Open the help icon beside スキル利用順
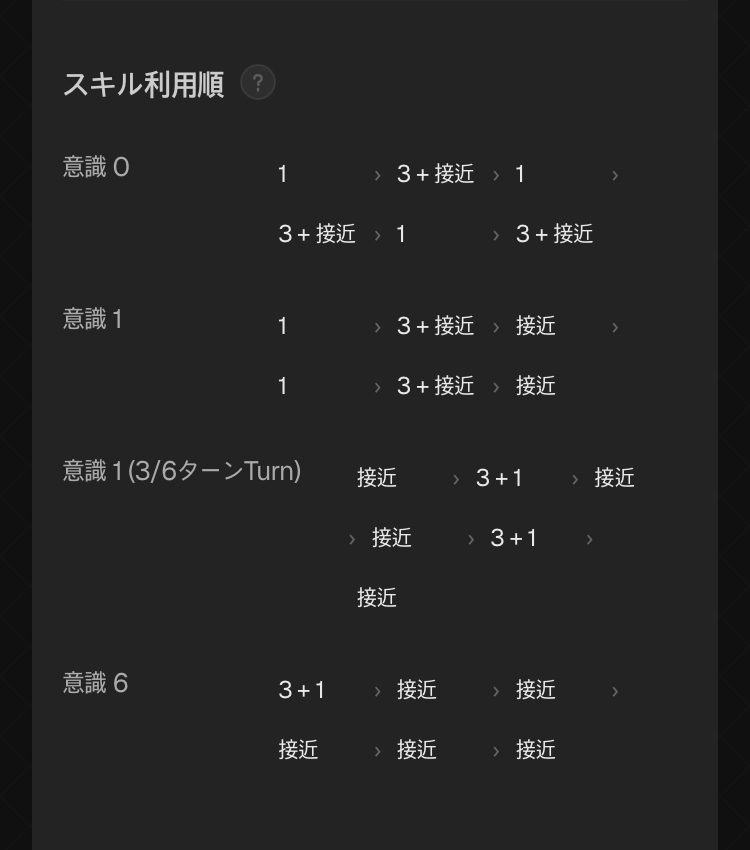The image size is (750, 850). pos(258,83)
